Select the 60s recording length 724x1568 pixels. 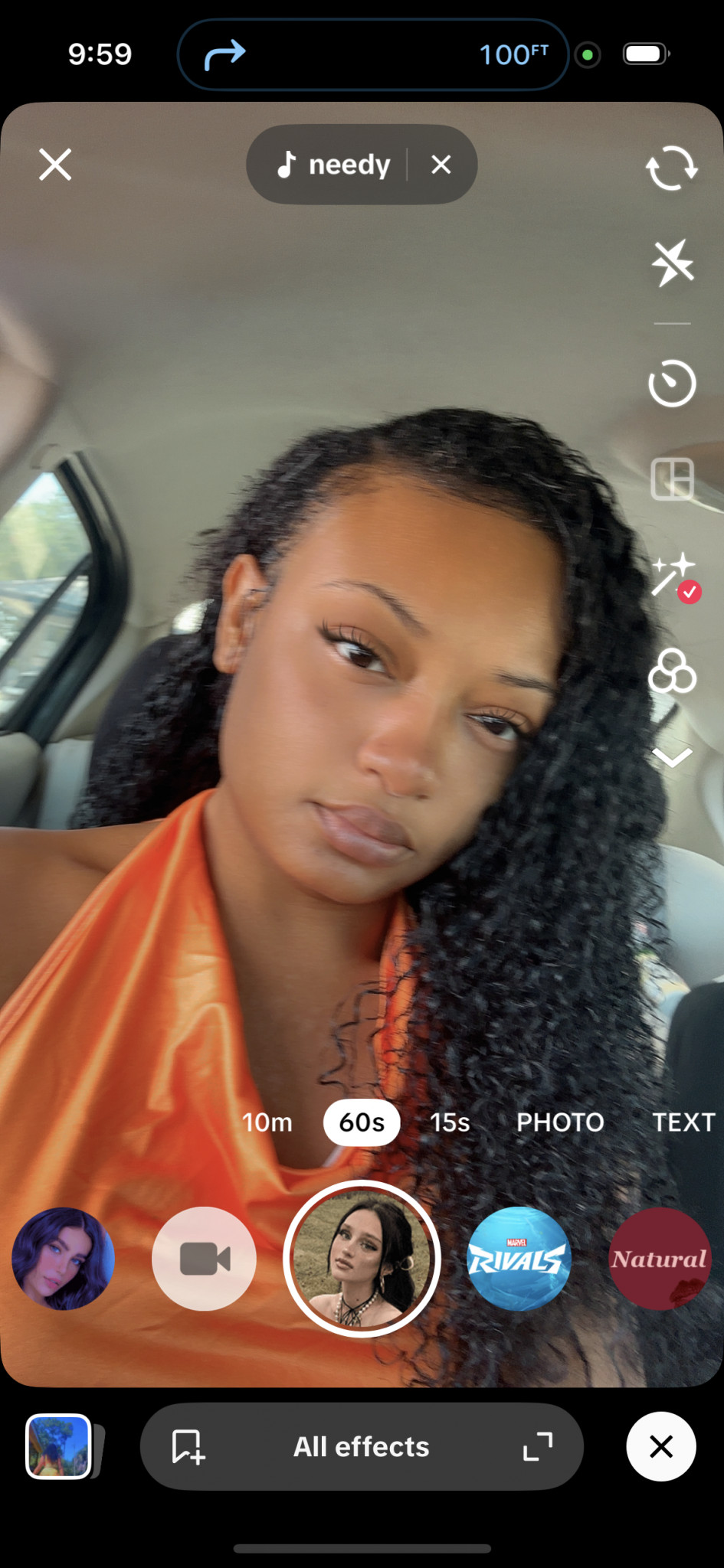(x=362, y=1122)
